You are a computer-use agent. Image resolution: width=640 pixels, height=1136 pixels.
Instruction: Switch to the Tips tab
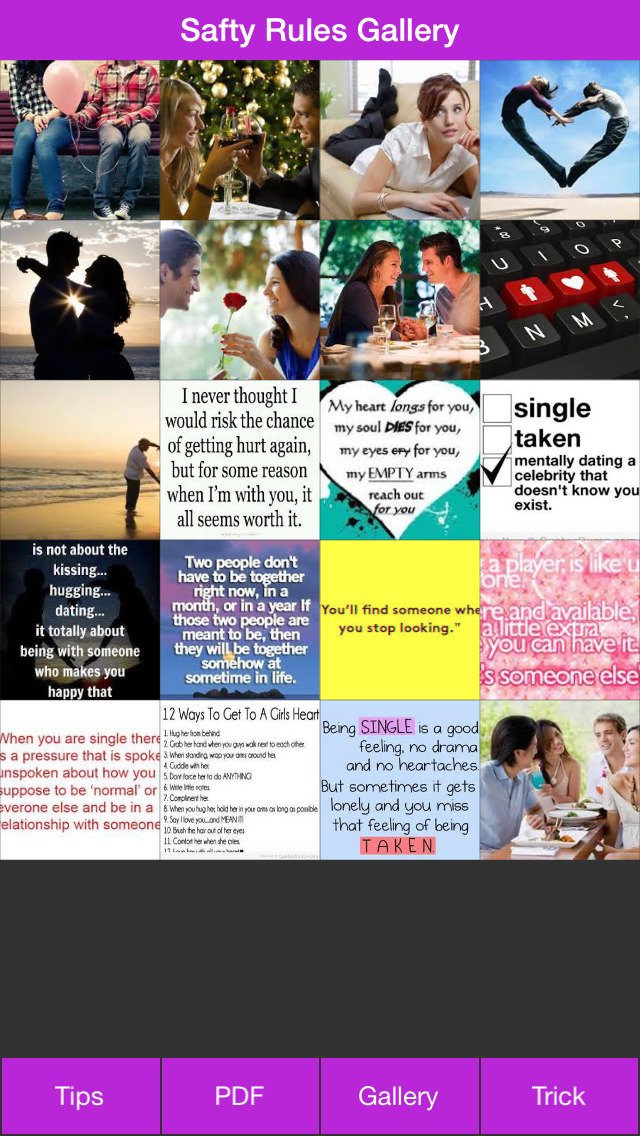80,1096
